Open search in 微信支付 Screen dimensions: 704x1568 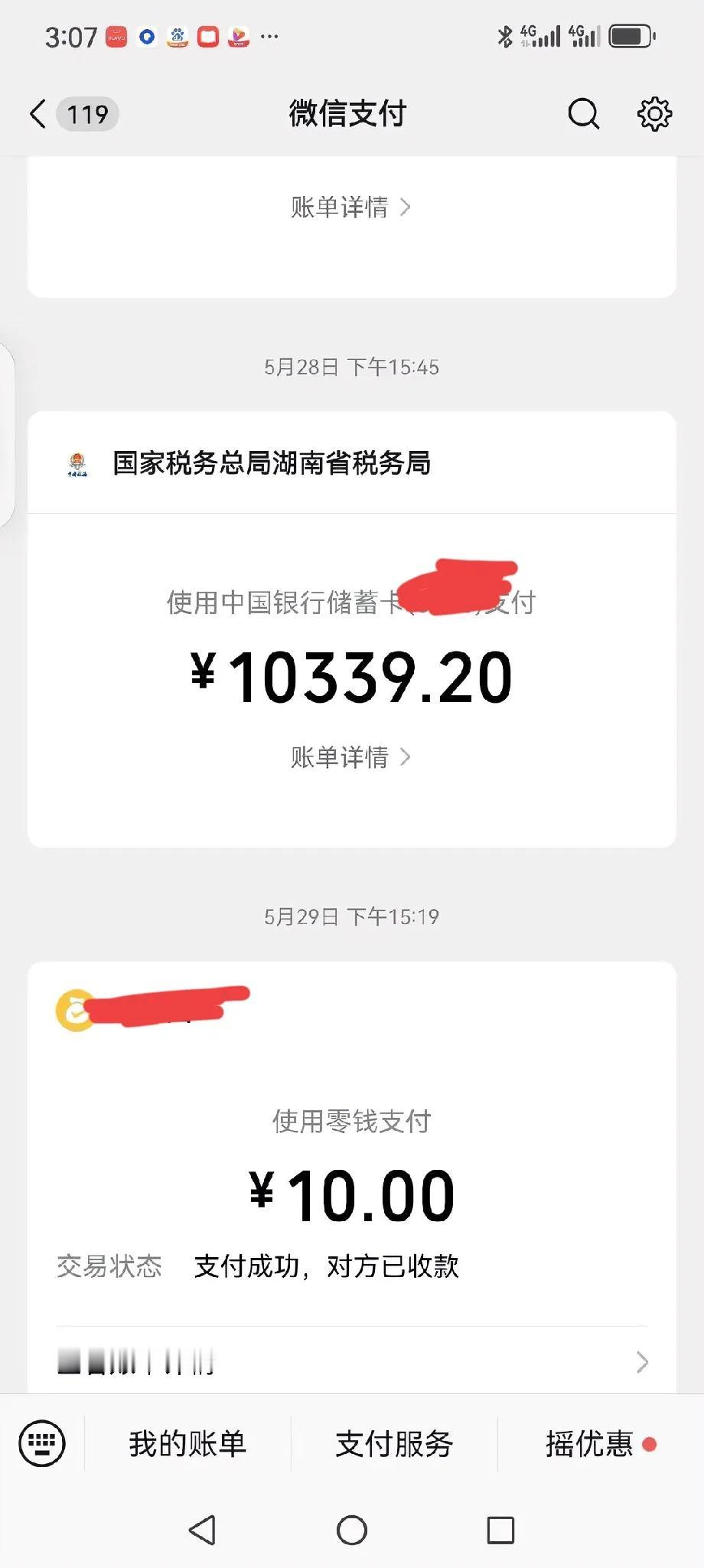coord(583,115)
